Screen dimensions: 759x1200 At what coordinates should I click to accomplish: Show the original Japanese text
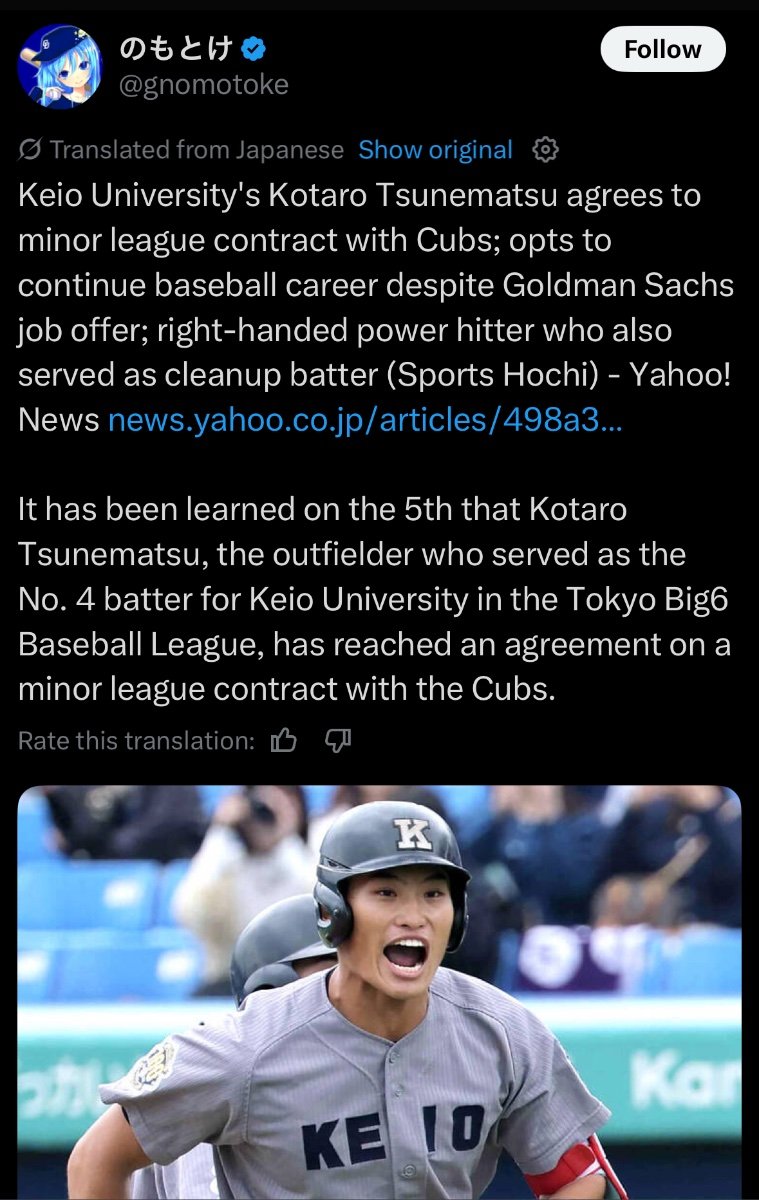[x=435, y=150]
